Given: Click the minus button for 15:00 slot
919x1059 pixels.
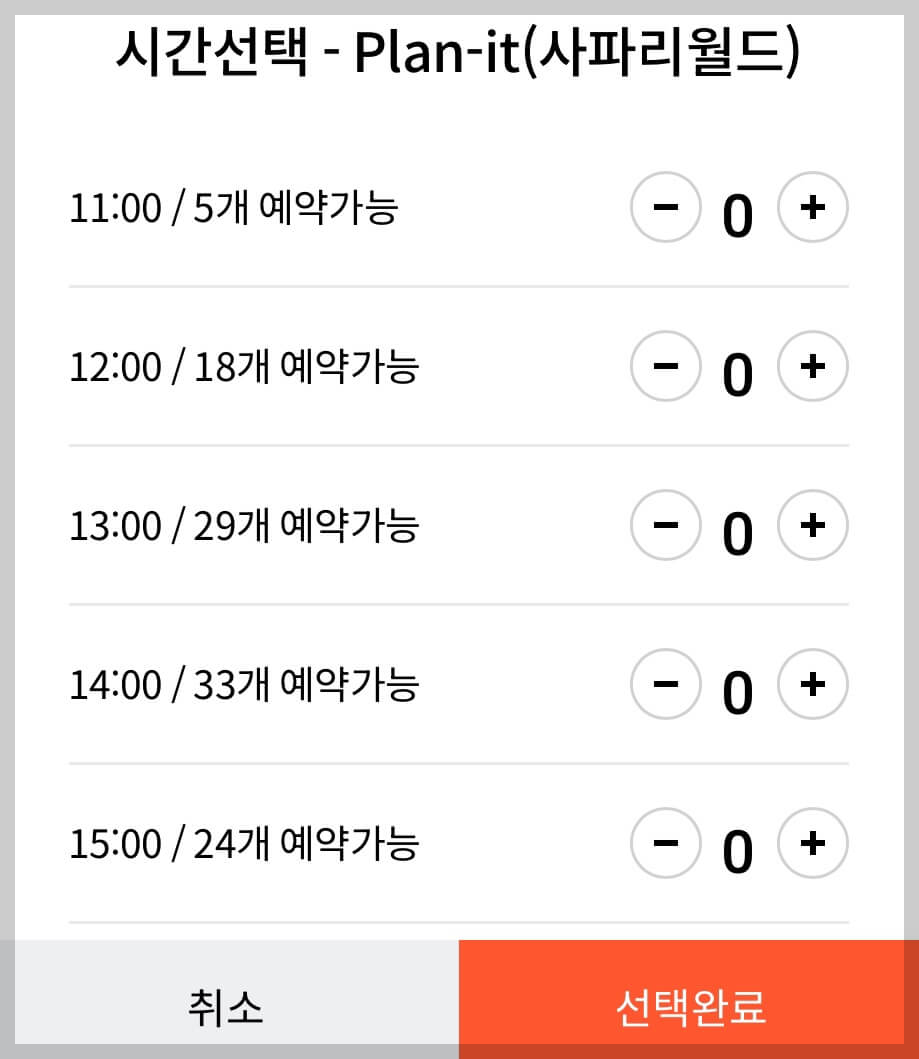Looking at the screenshot, I should [666, 843].
